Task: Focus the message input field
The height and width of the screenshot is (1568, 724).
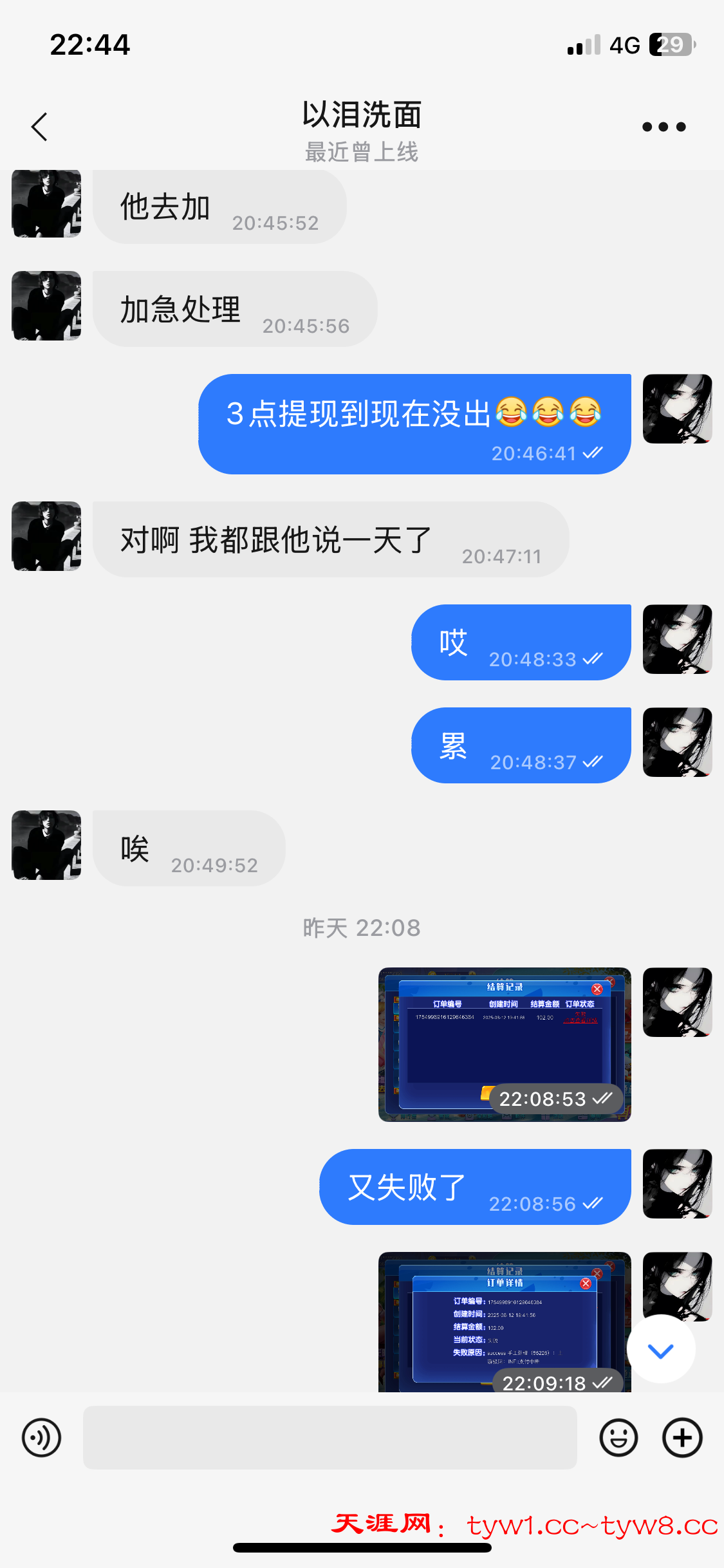Action: 330,1437
